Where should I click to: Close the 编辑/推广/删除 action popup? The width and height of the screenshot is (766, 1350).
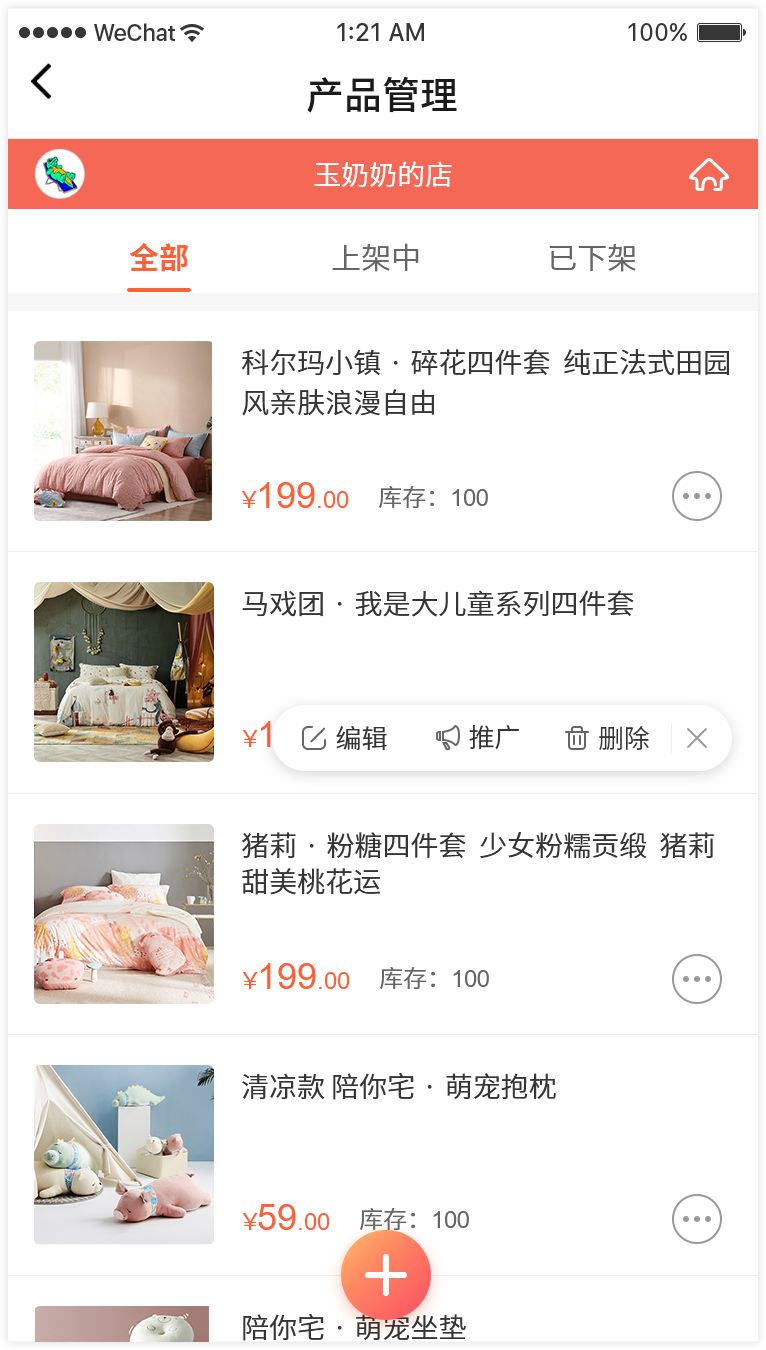[x=697, y=738]
